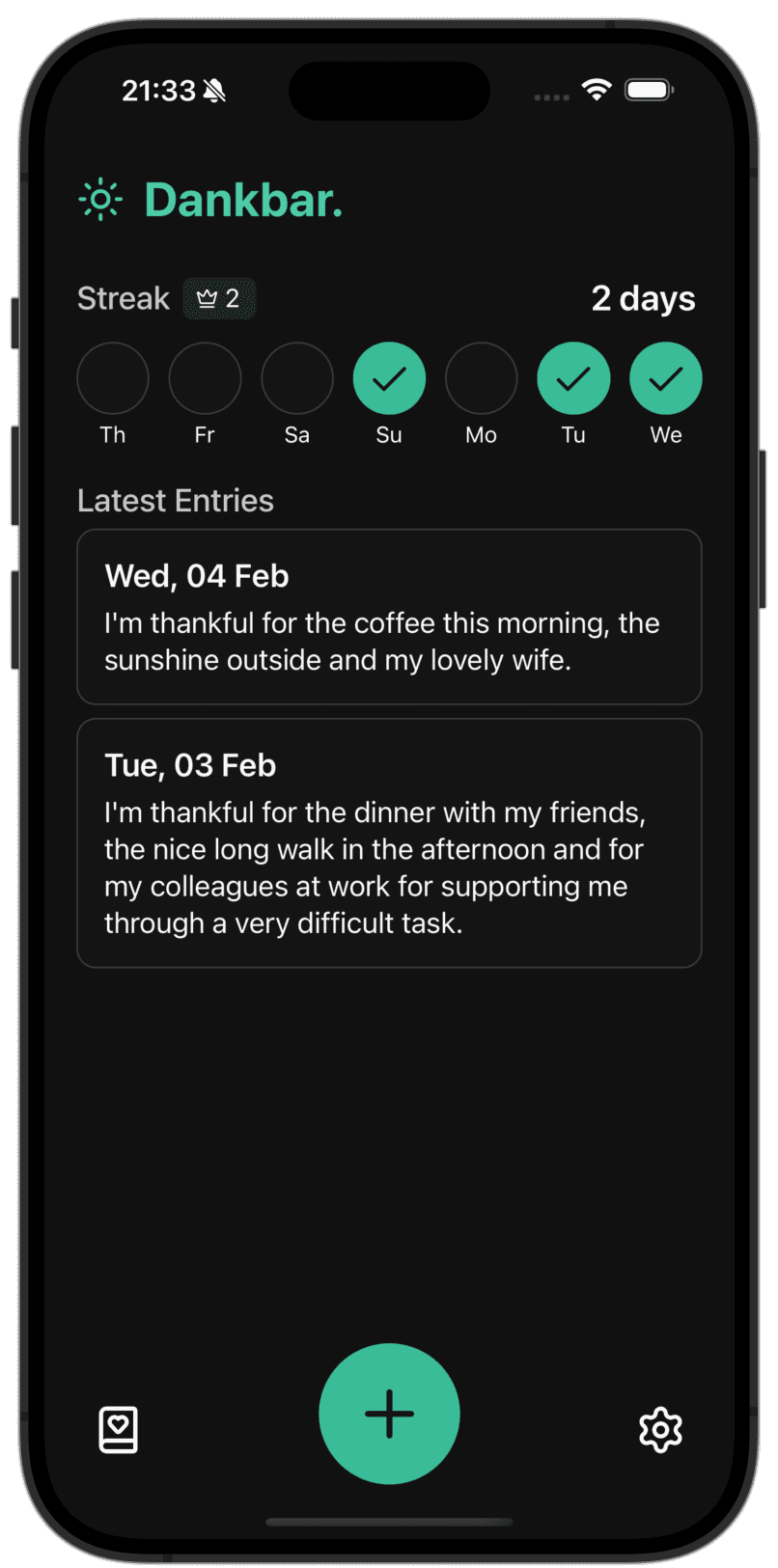Tap the crown streak badge showing 2
The width and height of the screenshot is (778, 1568).
220,298
